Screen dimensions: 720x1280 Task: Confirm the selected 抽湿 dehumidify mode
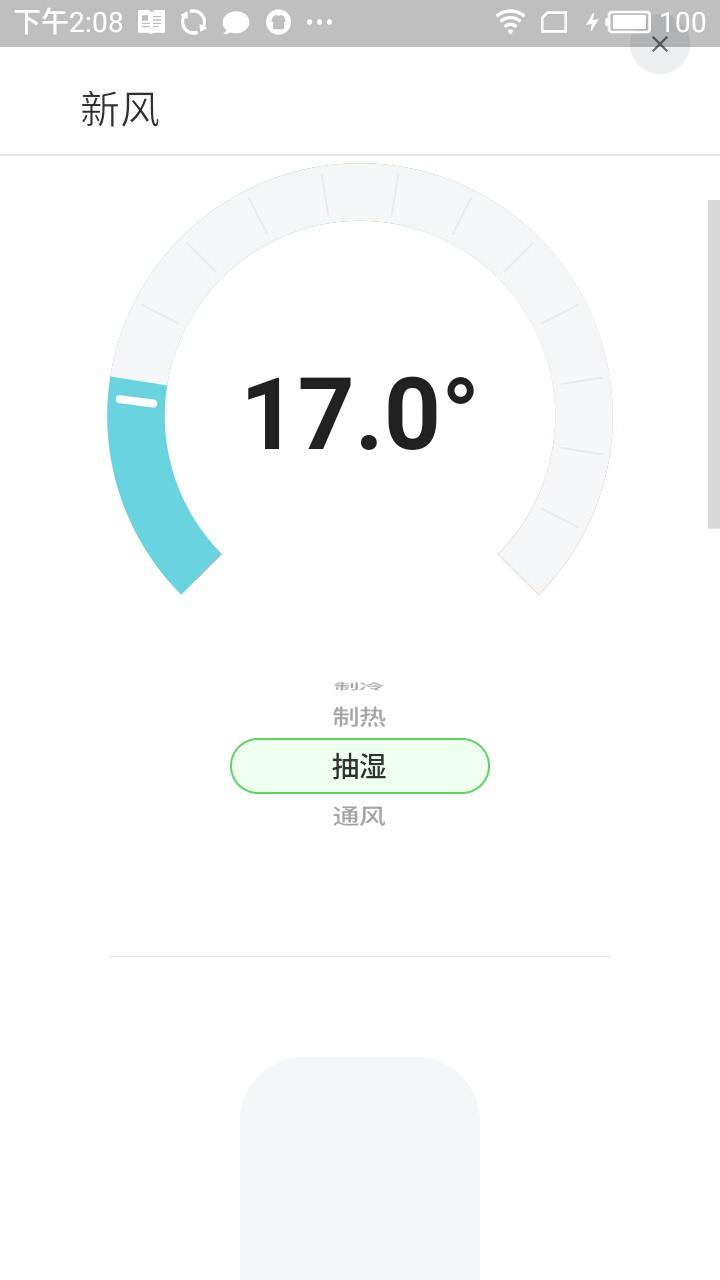360,766
